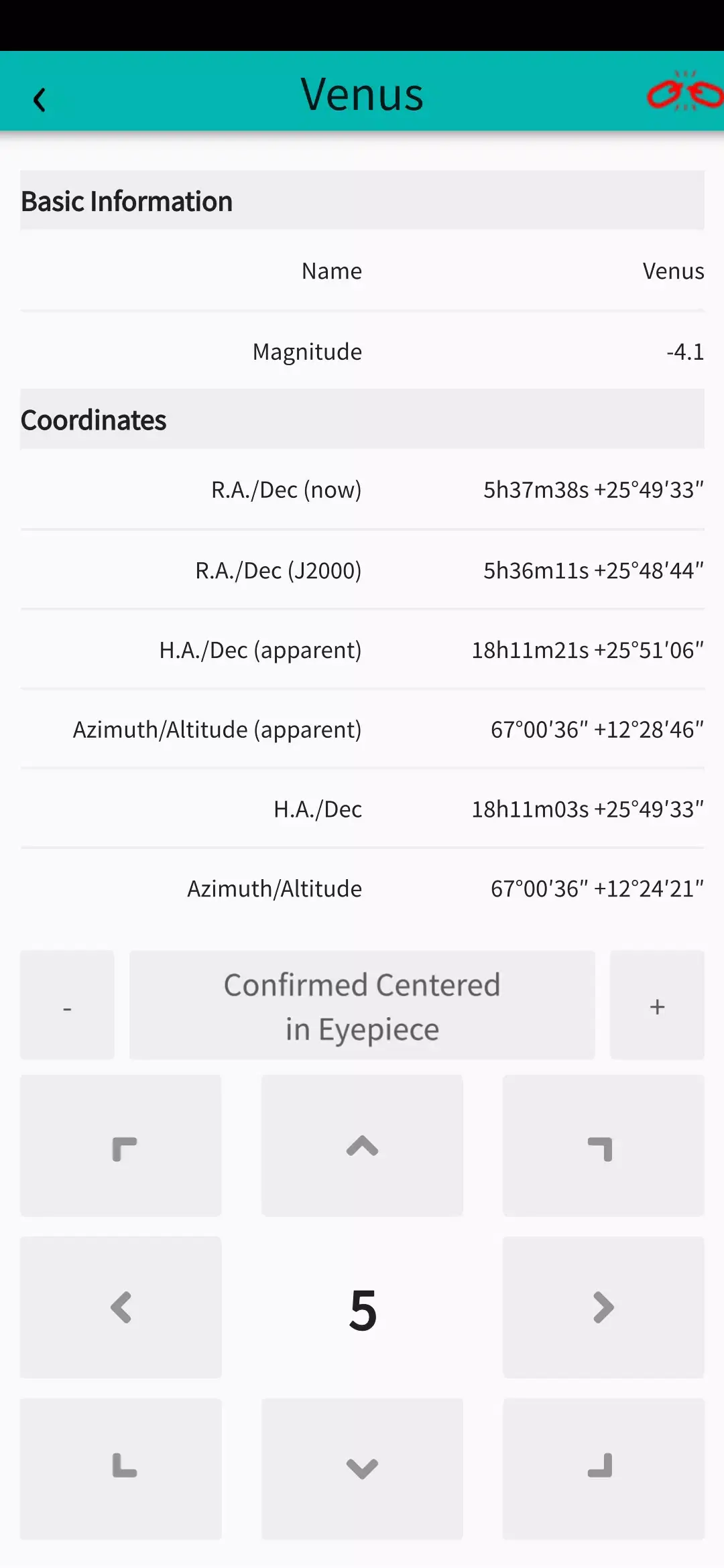This screenshot has height=1568, width=724.
Task: Slew the telescope downward
Action: (361, 1469)
